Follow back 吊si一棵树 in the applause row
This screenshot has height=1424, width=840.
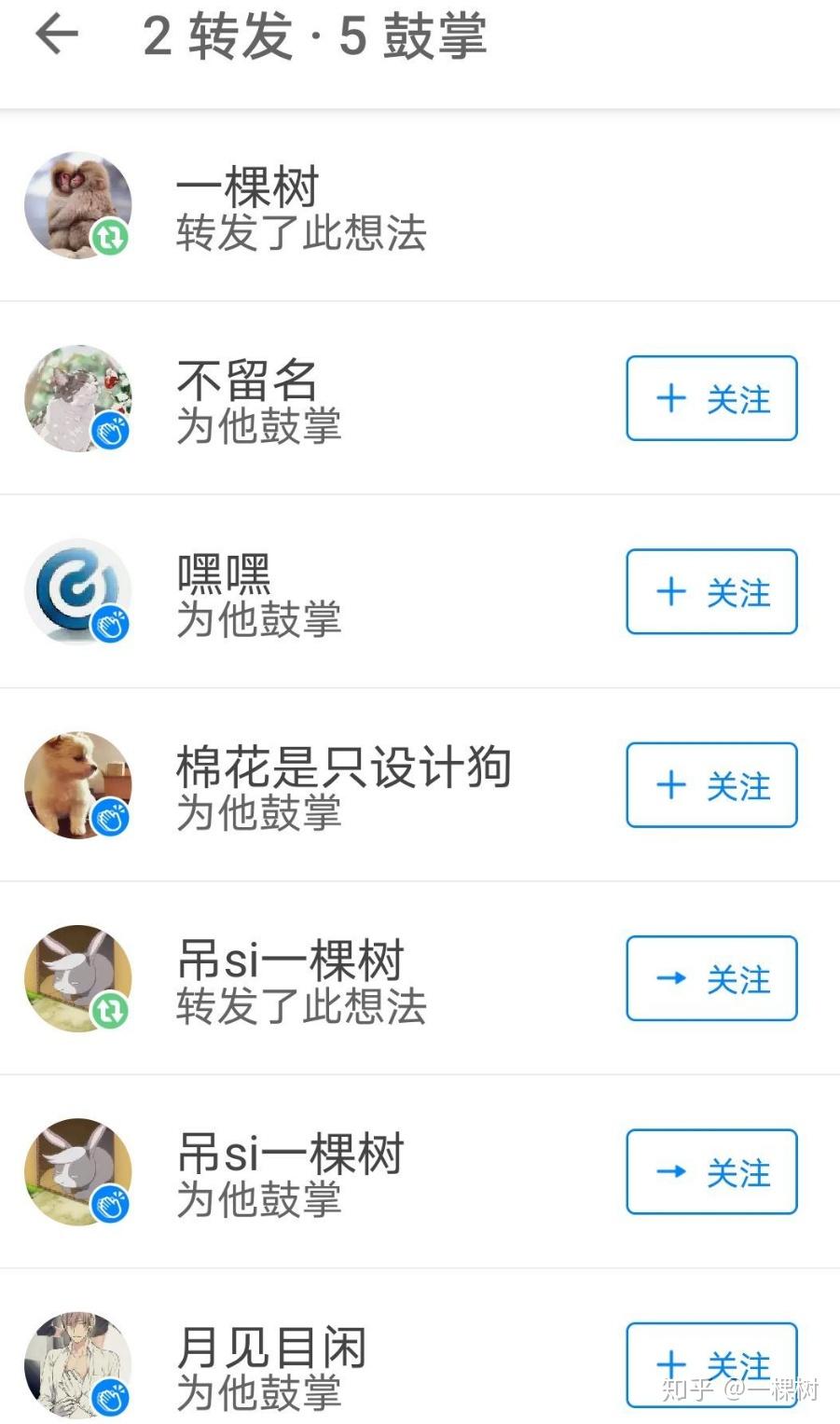[x=711, y=1171]
